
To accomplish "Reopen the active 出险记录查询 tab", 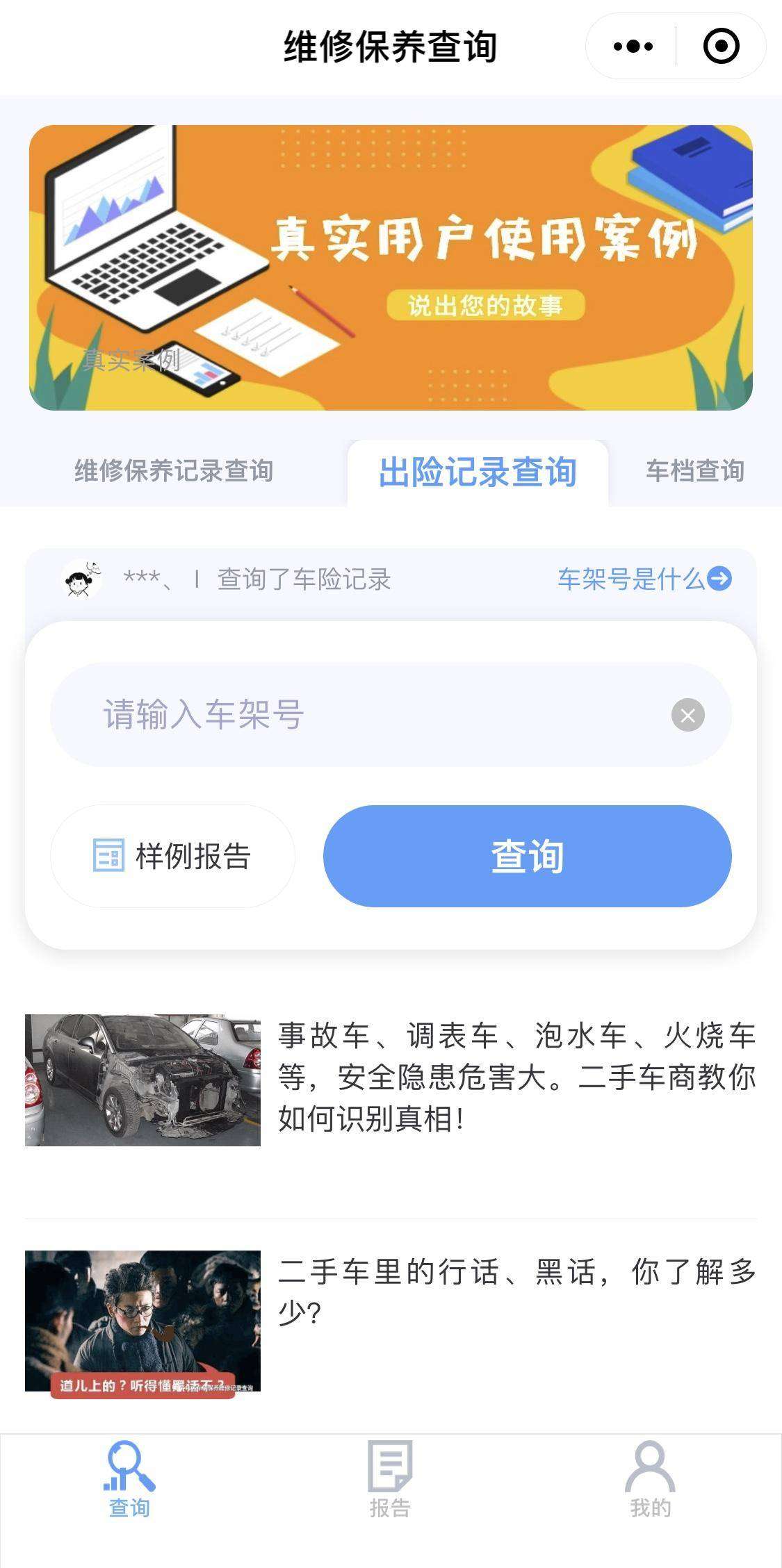I will [x=478, y=470].
